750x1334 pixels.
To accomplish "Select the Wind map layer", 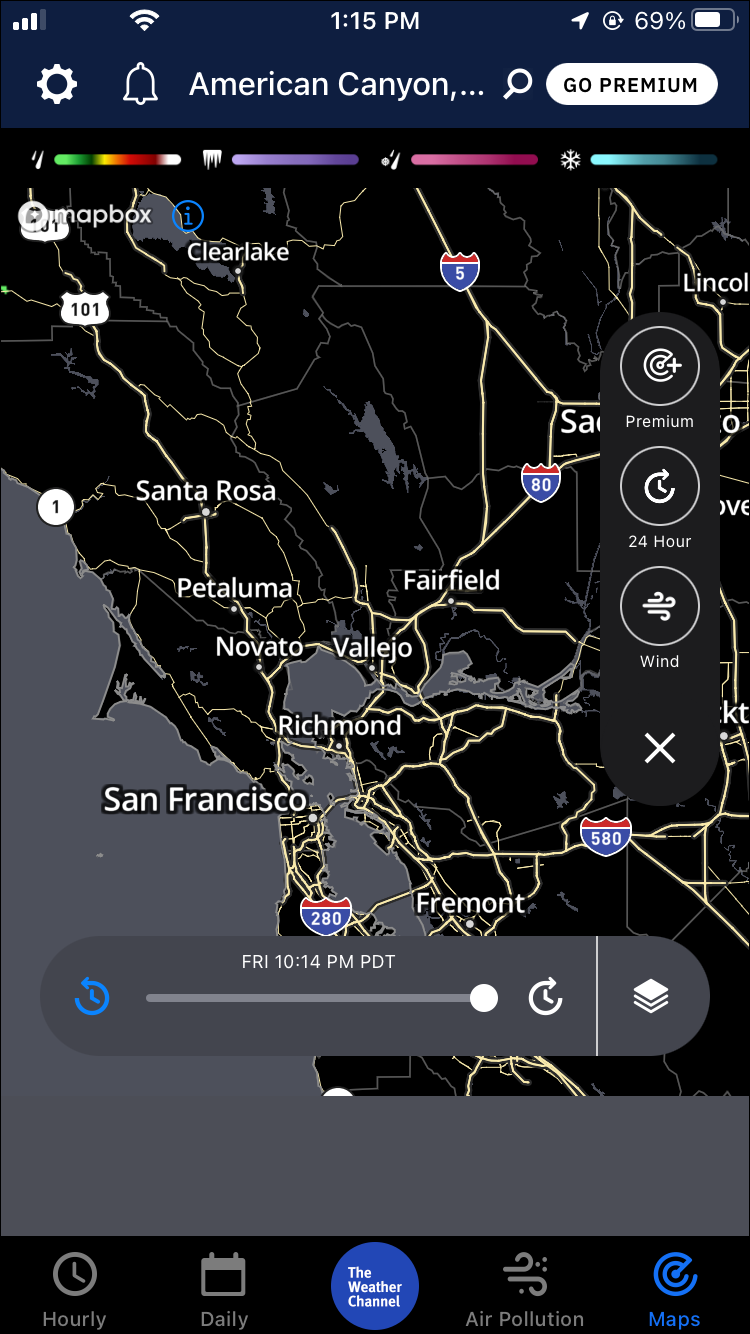I will click(x=659, y=606).
